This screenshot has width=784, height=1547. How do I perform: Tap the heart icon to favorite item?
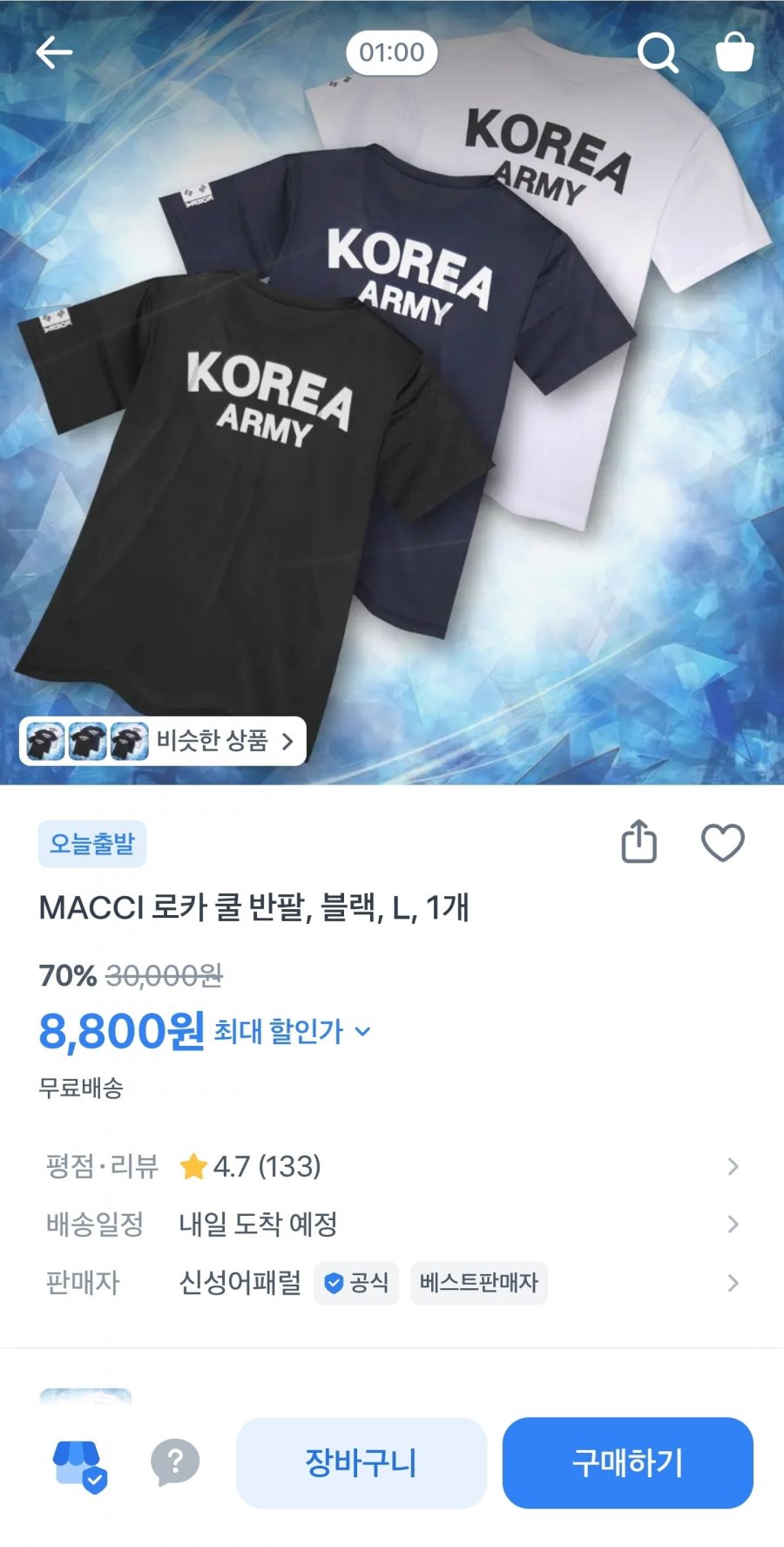tap(722, 844)
